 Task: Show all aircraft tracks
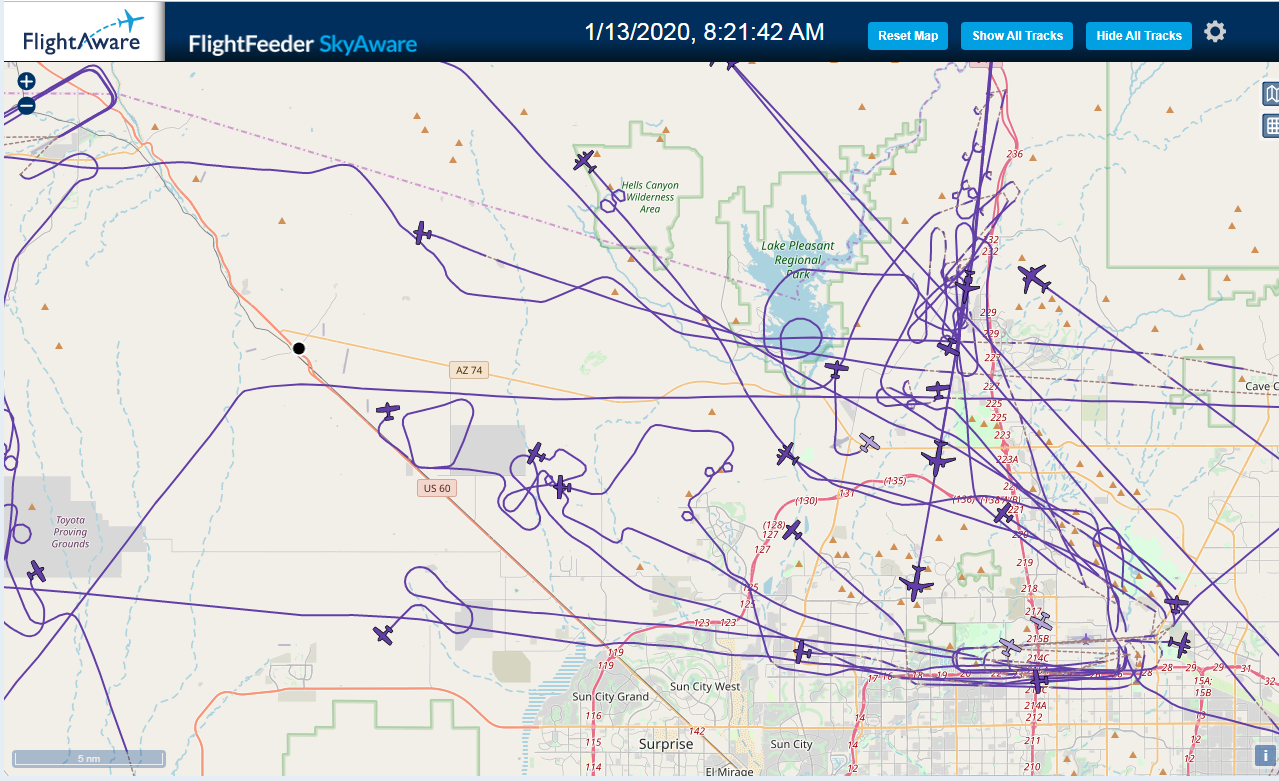1017,36
